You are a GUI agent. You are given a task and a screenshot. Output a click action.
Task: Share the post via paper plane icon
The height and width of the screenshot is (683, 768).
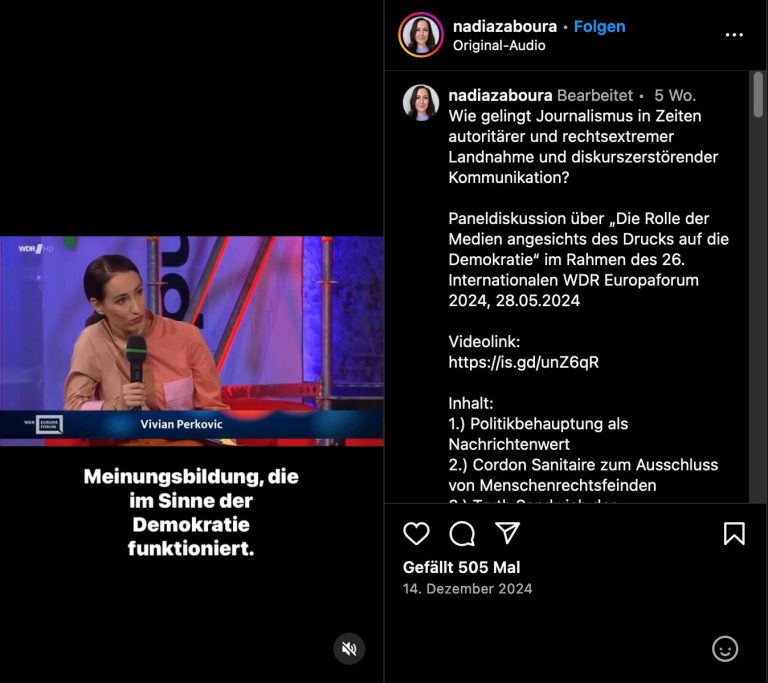click(508, 533)
